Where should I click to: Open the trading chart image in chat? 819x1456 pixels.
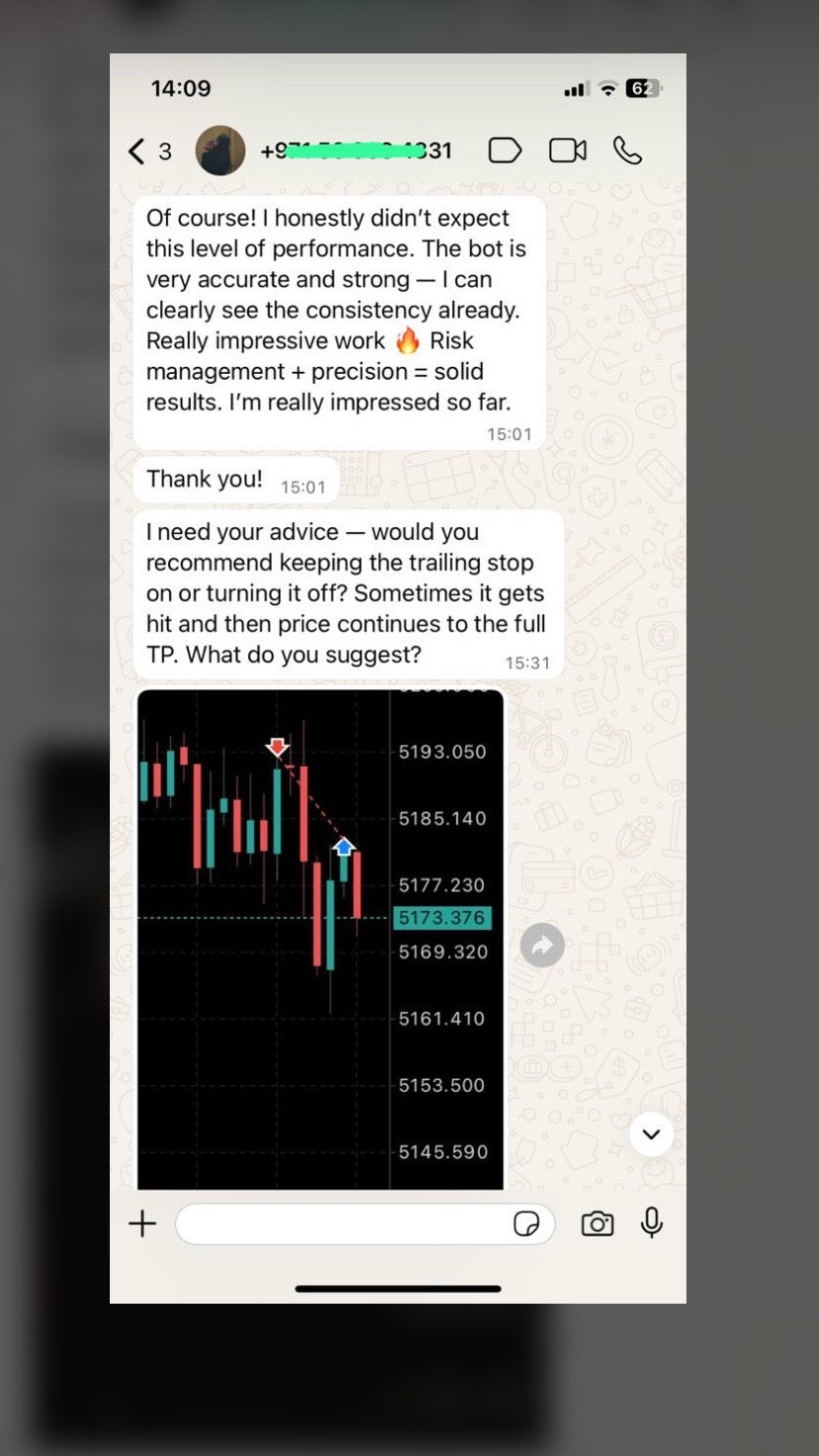pos(319,938)
